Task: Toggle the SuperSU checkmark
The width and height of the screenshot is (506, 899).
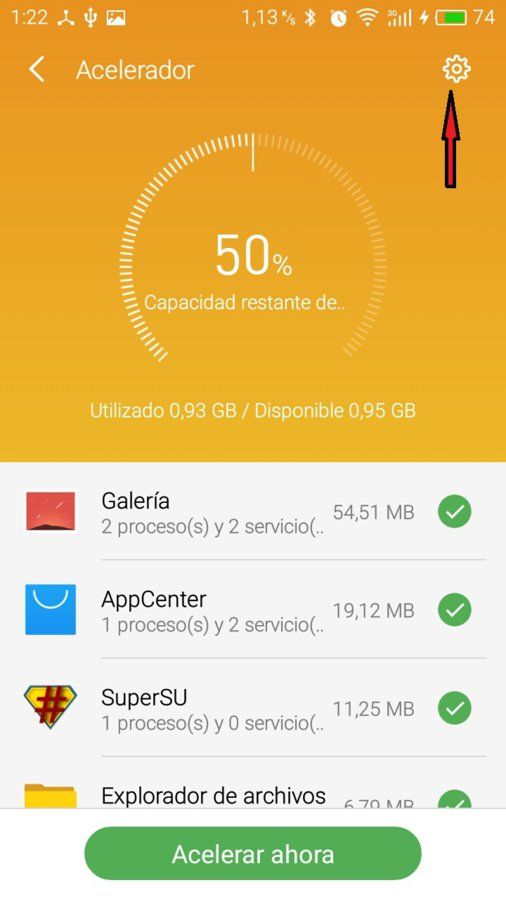Action: tap(454, 708)
